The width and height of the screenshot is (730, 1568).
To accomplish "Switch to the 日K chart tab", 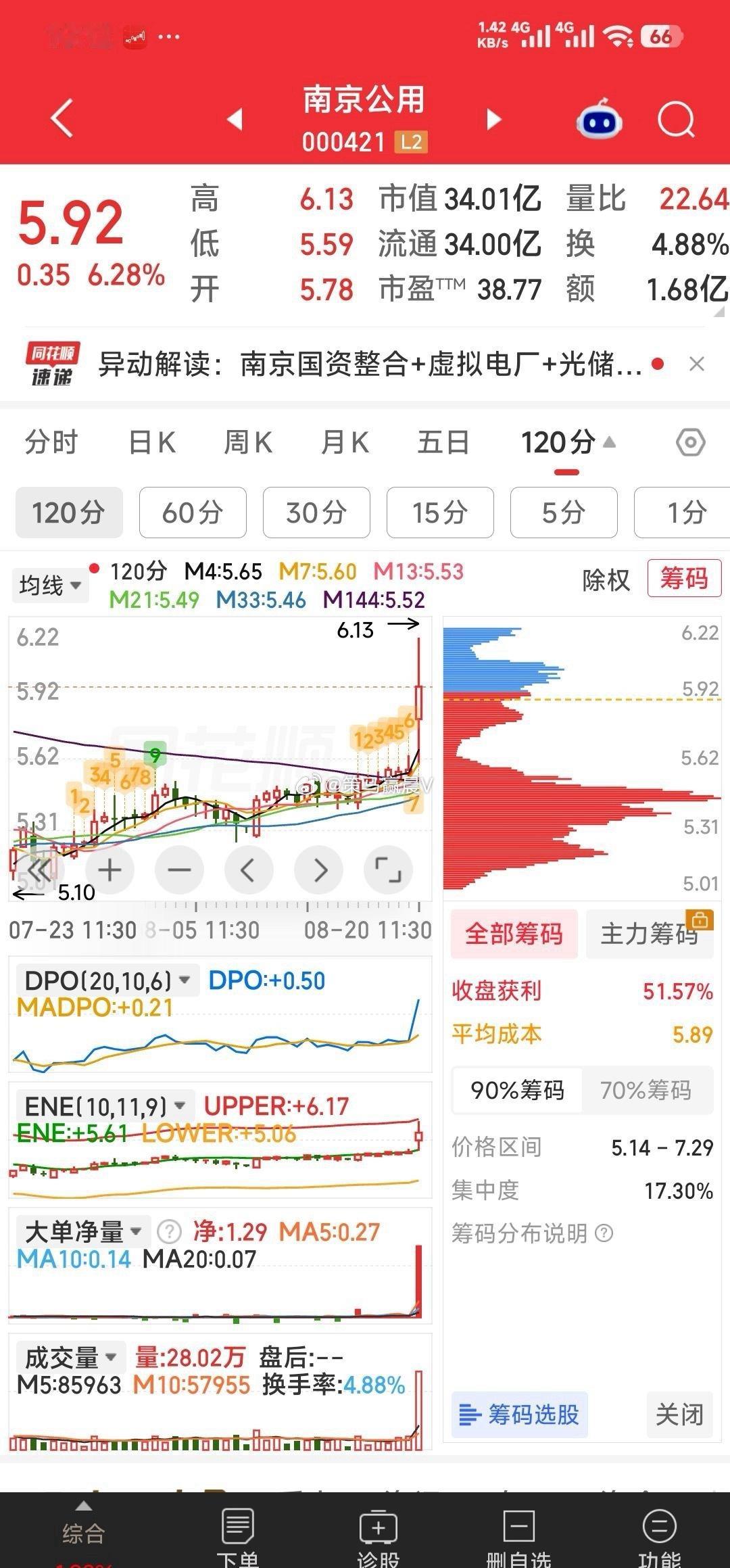I will tap(152, 443).
